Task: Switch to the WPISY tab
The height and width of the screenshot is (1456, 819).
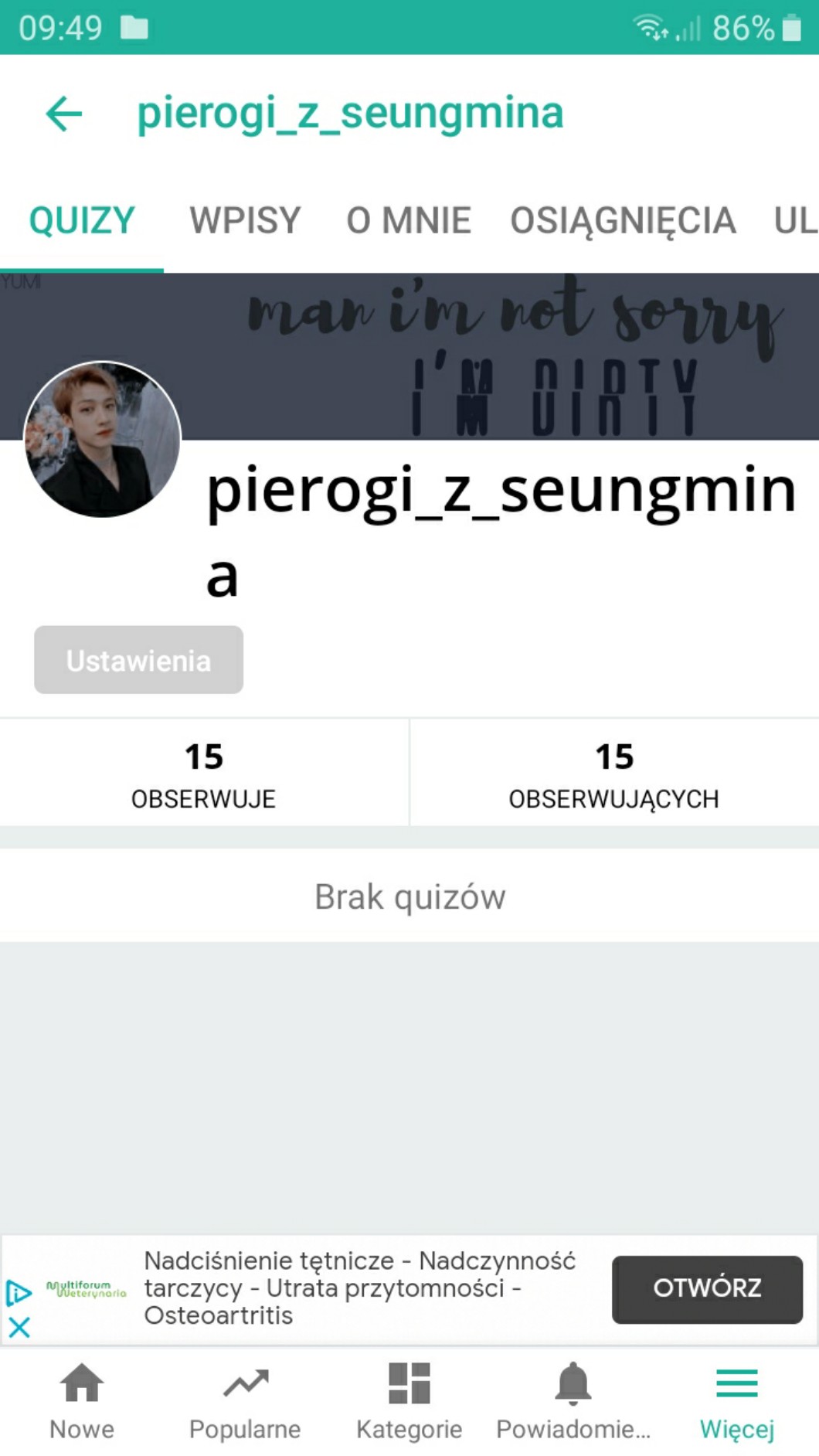Action: pos(245,220)
